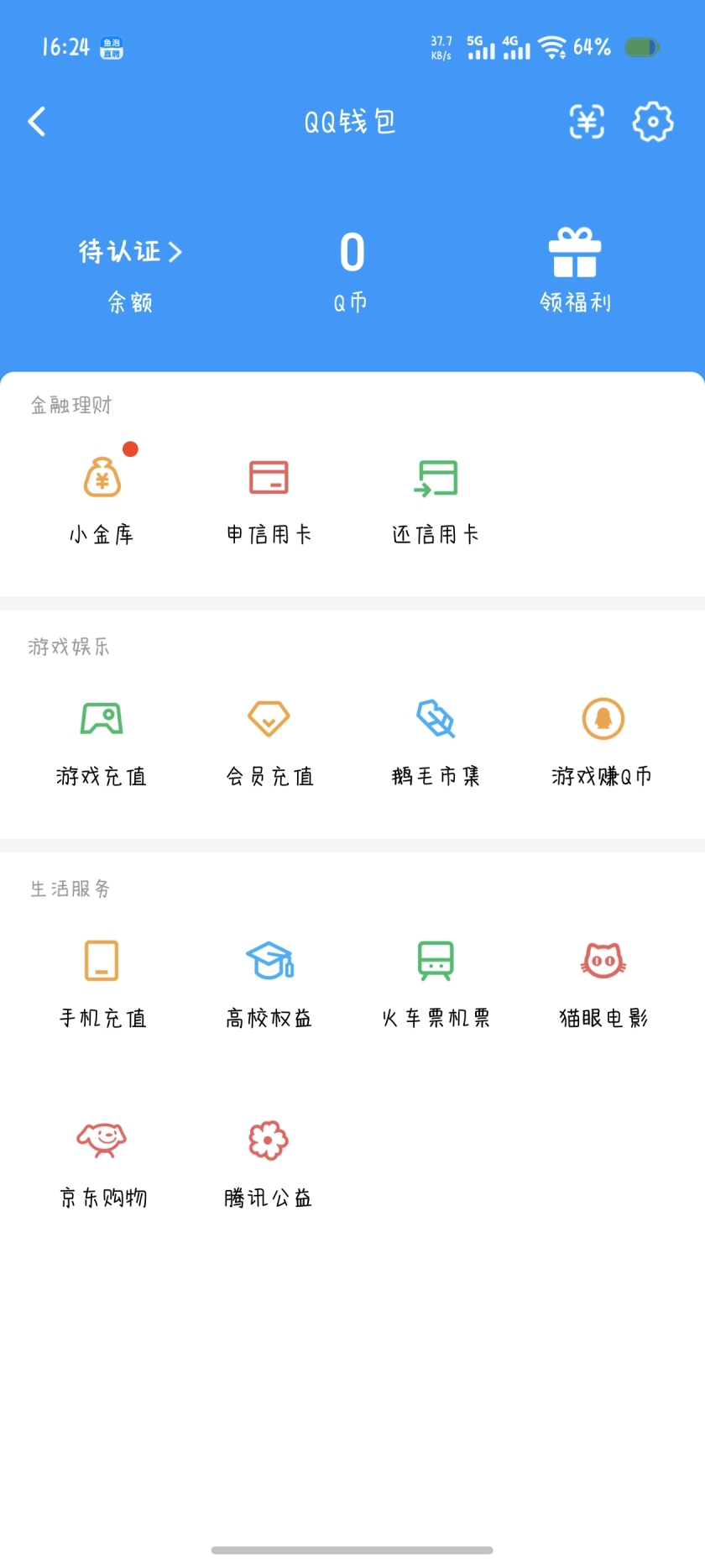Tap the back arrow to exit wallet
Screen dimensions: 705x1568
point(37,121)
